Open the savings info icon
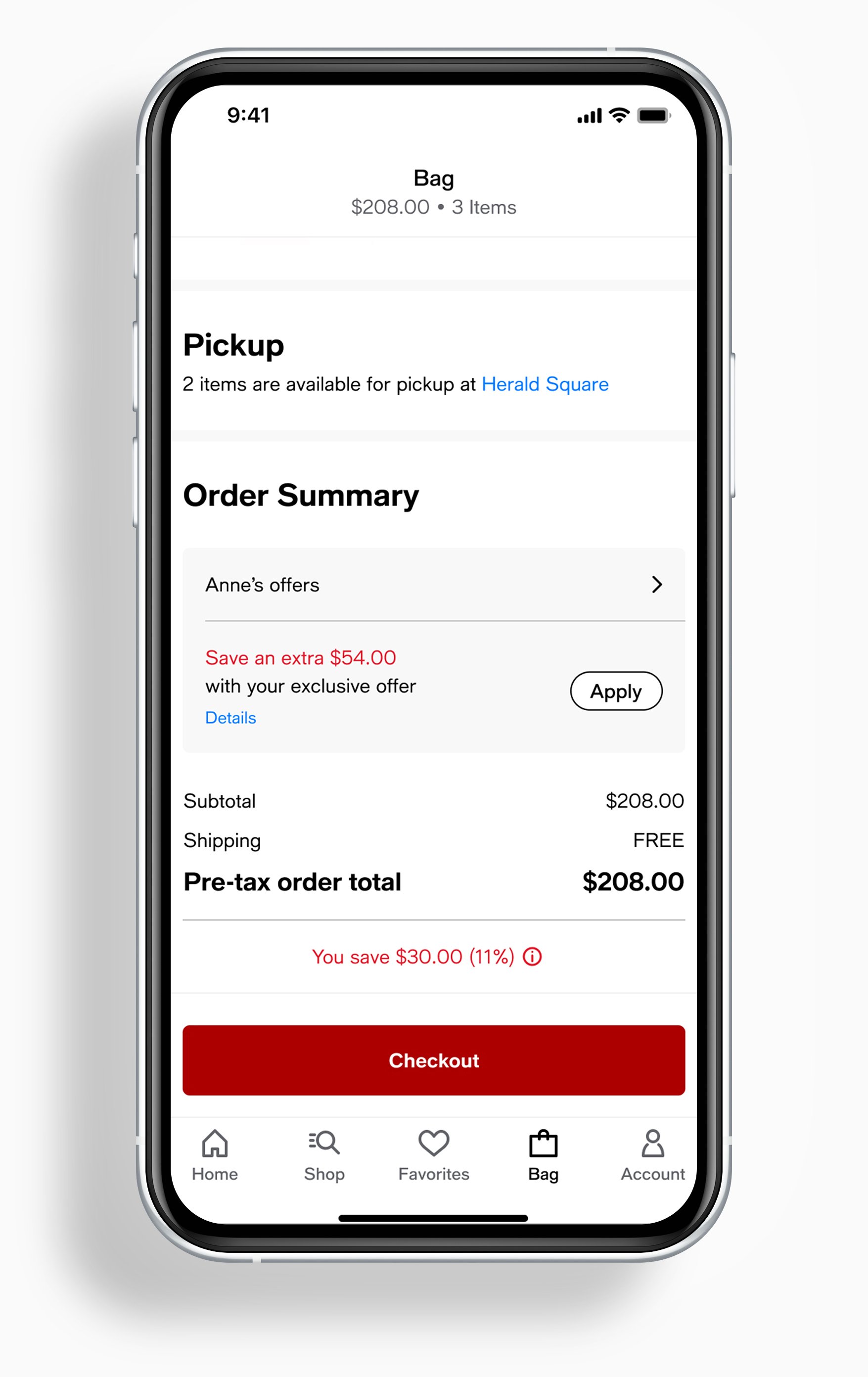Viewport: 868px width, 1377px height. 532,956
